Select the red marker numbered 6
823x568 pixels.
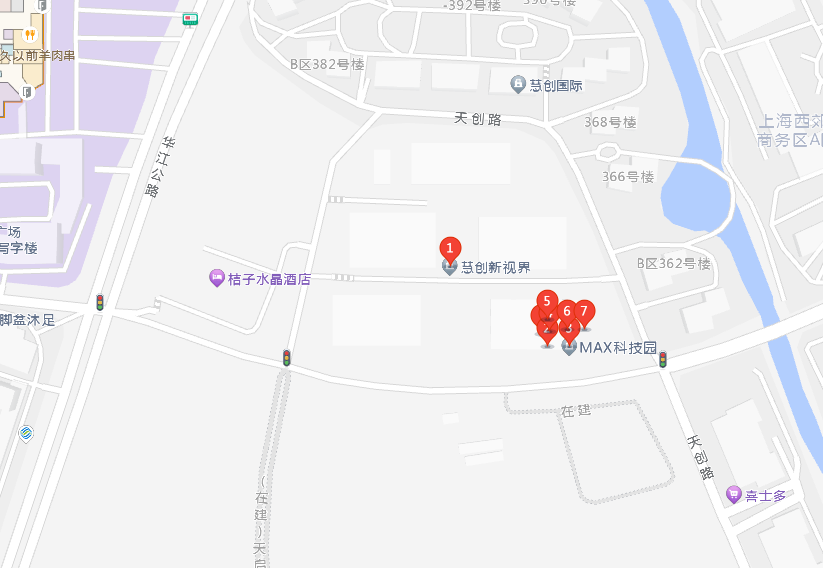(x=566, y=310)
